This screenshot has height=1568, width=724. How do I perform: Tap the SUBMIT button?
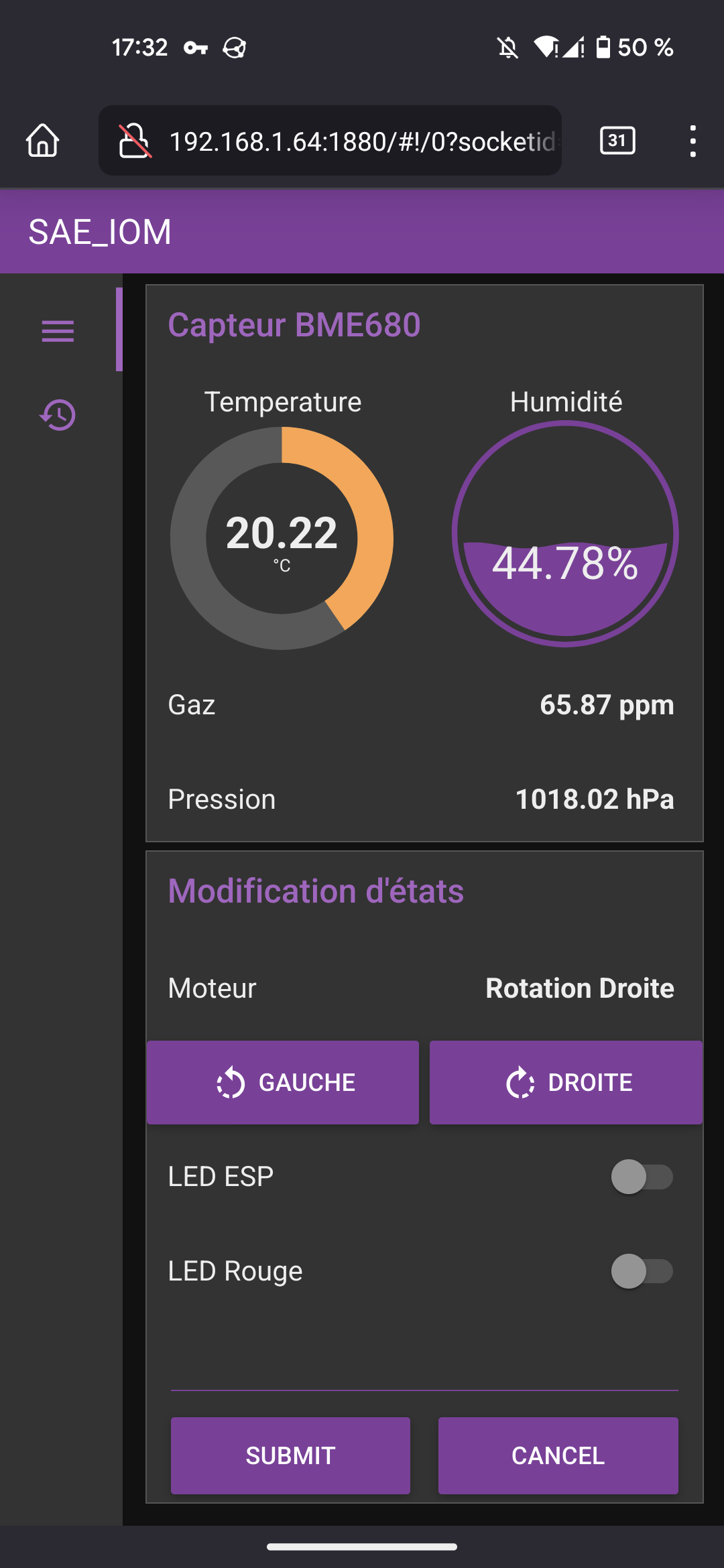290,1455
